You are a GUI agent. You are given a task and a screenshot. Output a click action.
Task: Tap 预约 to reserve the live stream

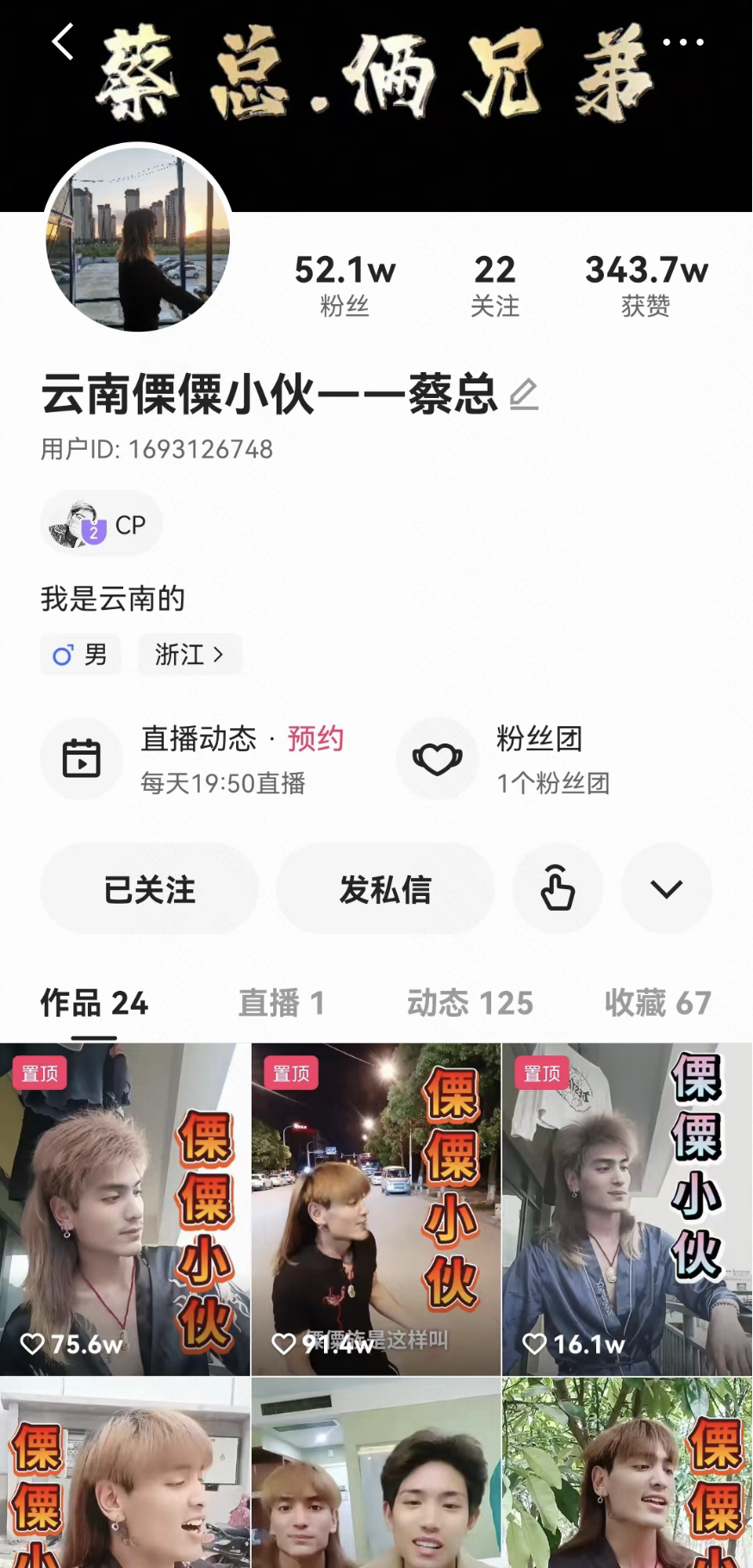(315, 738)
